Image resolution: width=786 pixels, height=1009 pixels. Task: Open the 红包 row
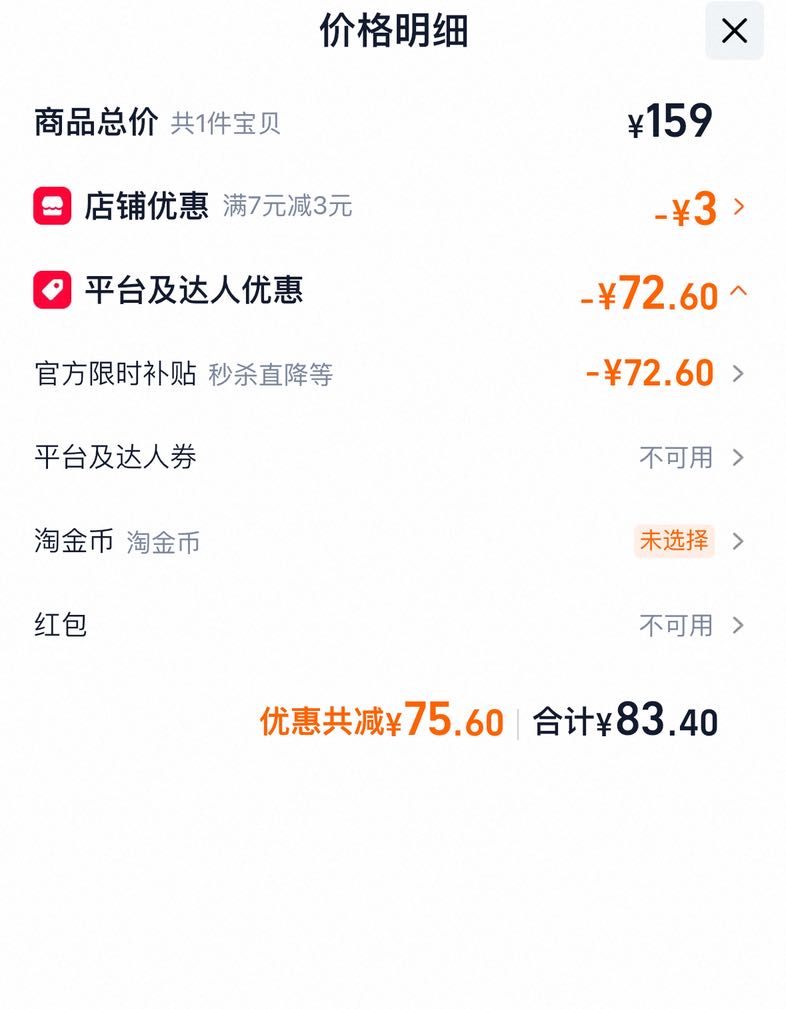(x=391, y=625)
